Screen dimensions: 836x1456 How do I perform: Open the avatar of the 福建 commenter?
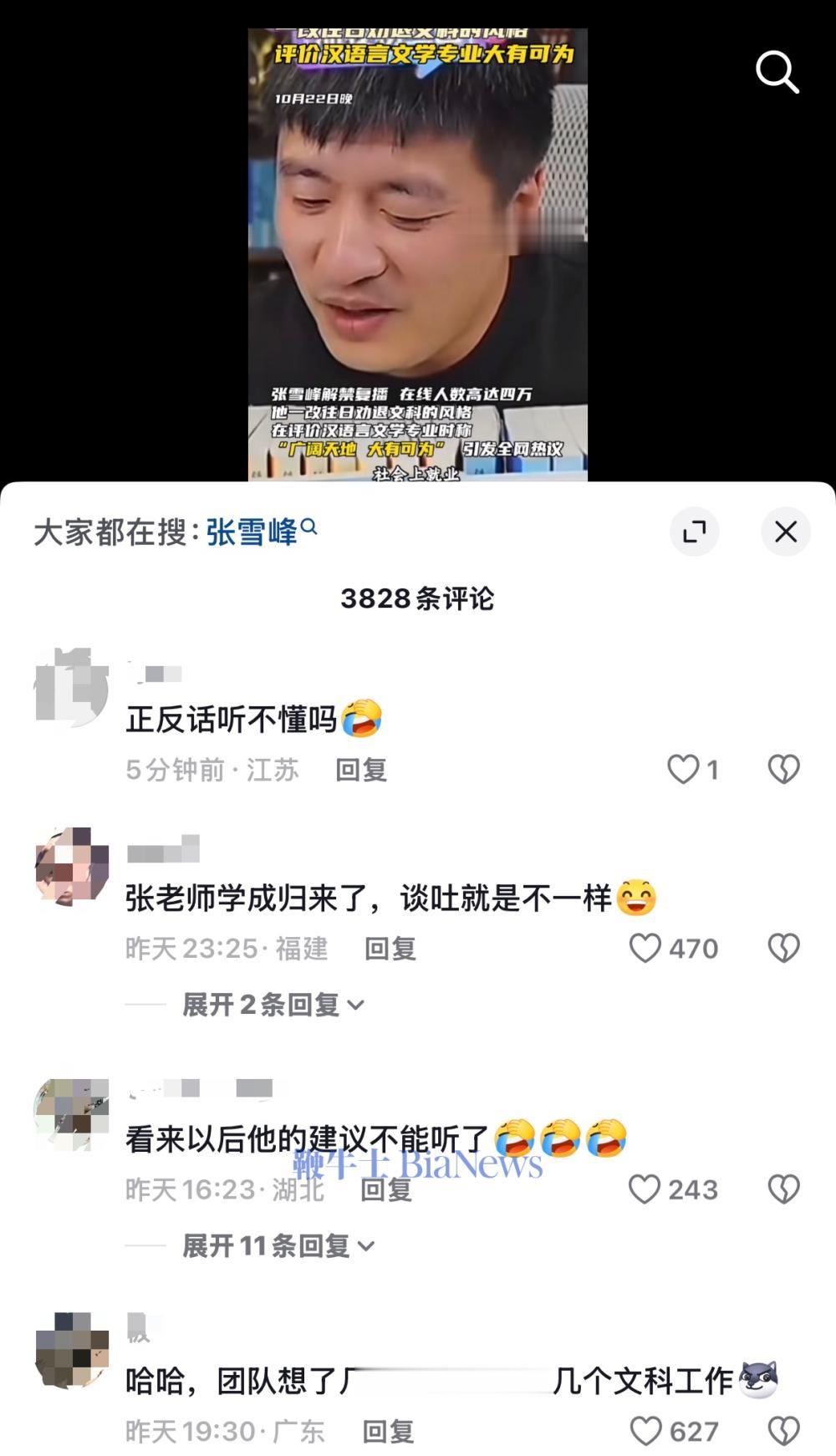pyautogui.click(x=72, y=866)
